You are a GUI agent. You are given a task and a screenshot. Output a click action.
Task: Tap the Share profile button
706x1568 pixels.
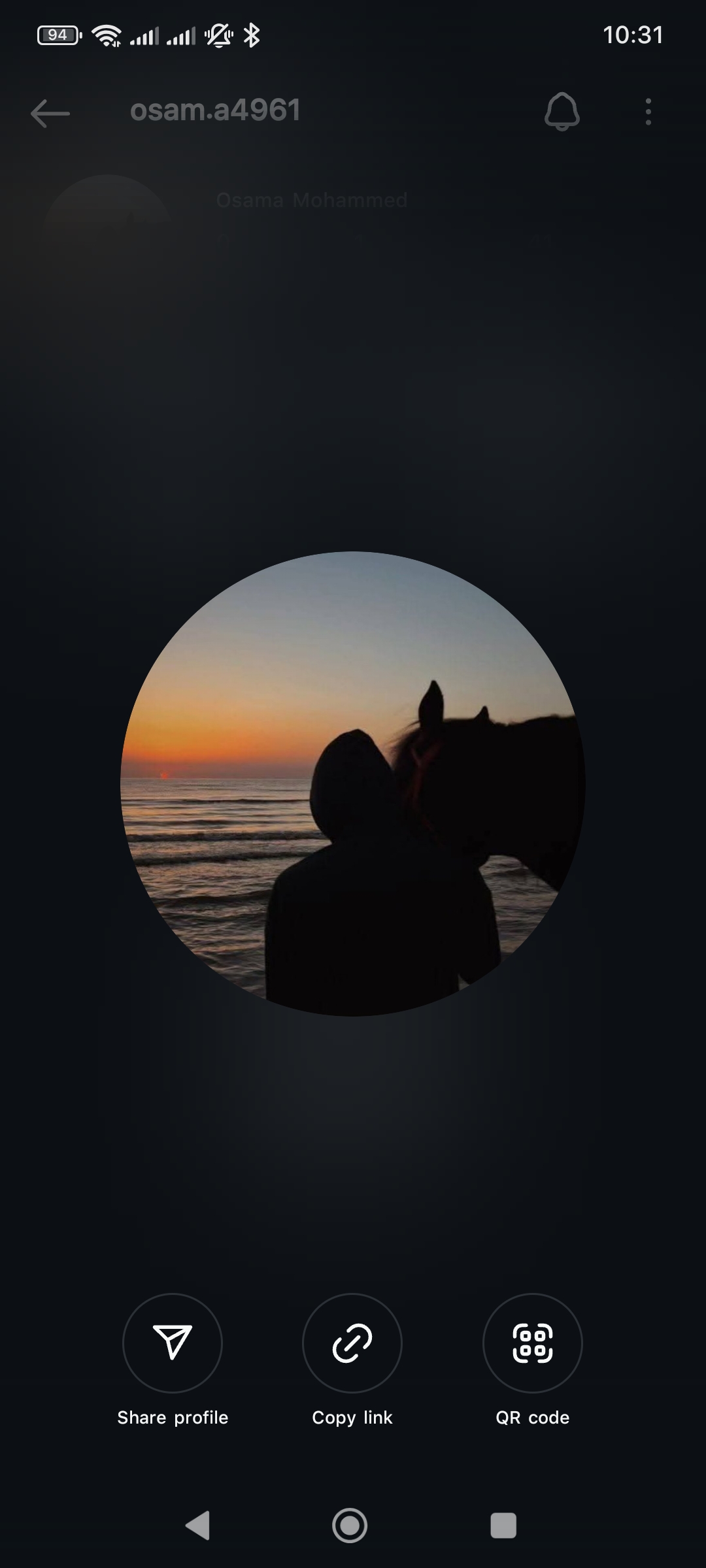(x=173, y=1343)
